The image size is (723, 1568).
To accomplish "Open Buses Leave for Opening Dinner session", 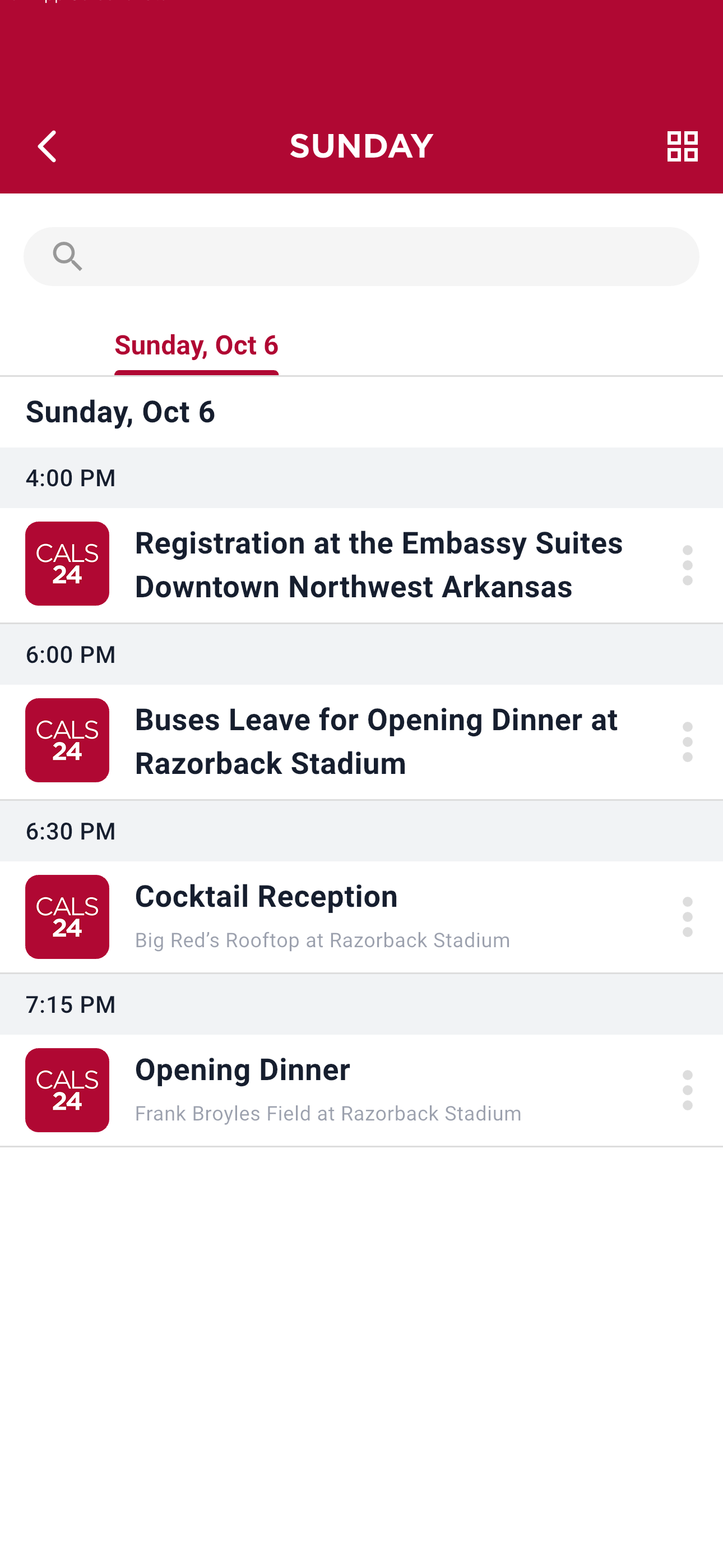I will pyautogui.click(x=361, y=741).
